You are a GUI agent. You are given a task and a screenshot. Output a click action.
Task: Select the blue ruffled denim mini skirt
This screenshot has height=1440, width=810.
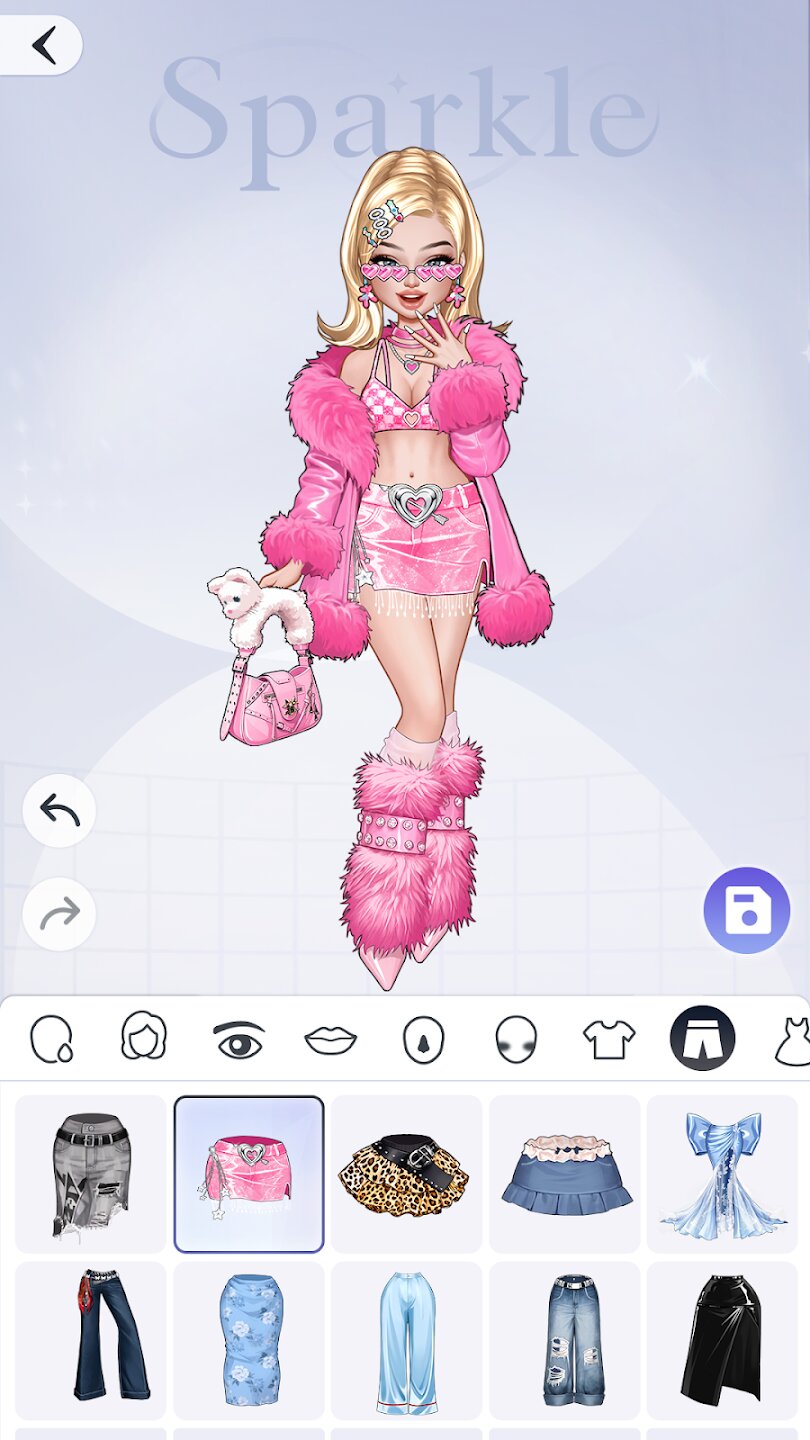pos(565,1173)
